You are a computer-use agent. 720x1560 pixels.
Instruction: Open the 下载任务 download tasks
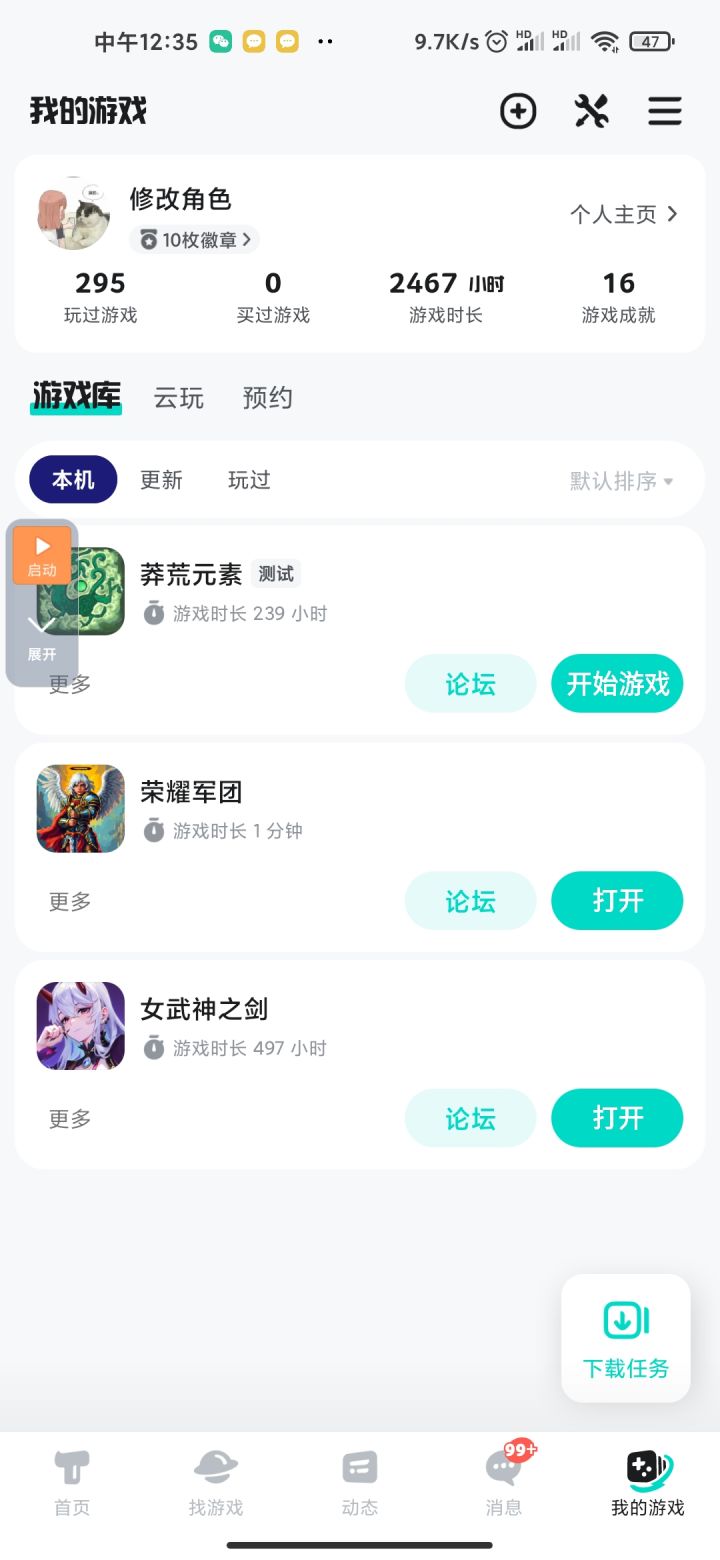pyautogui.click(x=626, y=1338)
